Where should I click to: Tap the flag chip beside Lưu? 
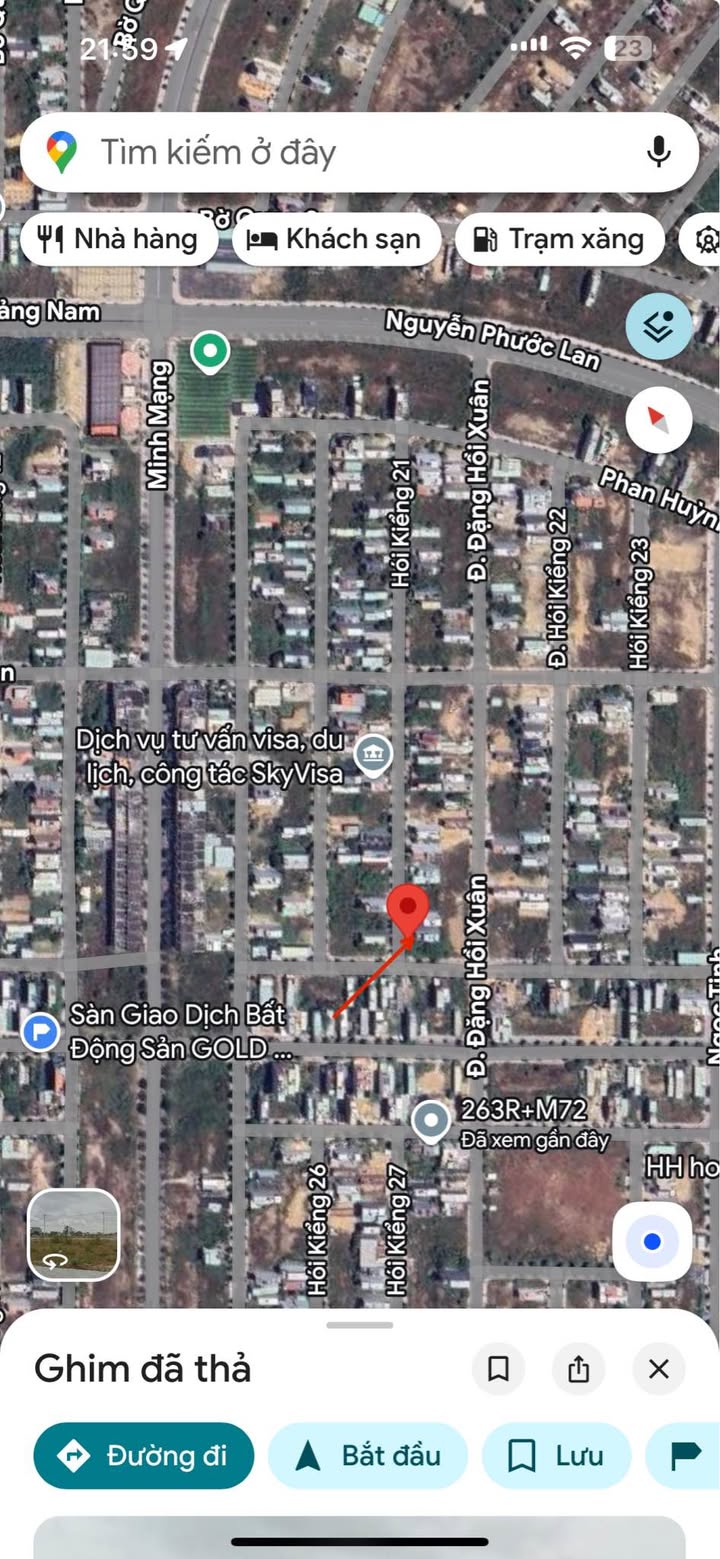pyautogui.click(x=685, y=1456)
